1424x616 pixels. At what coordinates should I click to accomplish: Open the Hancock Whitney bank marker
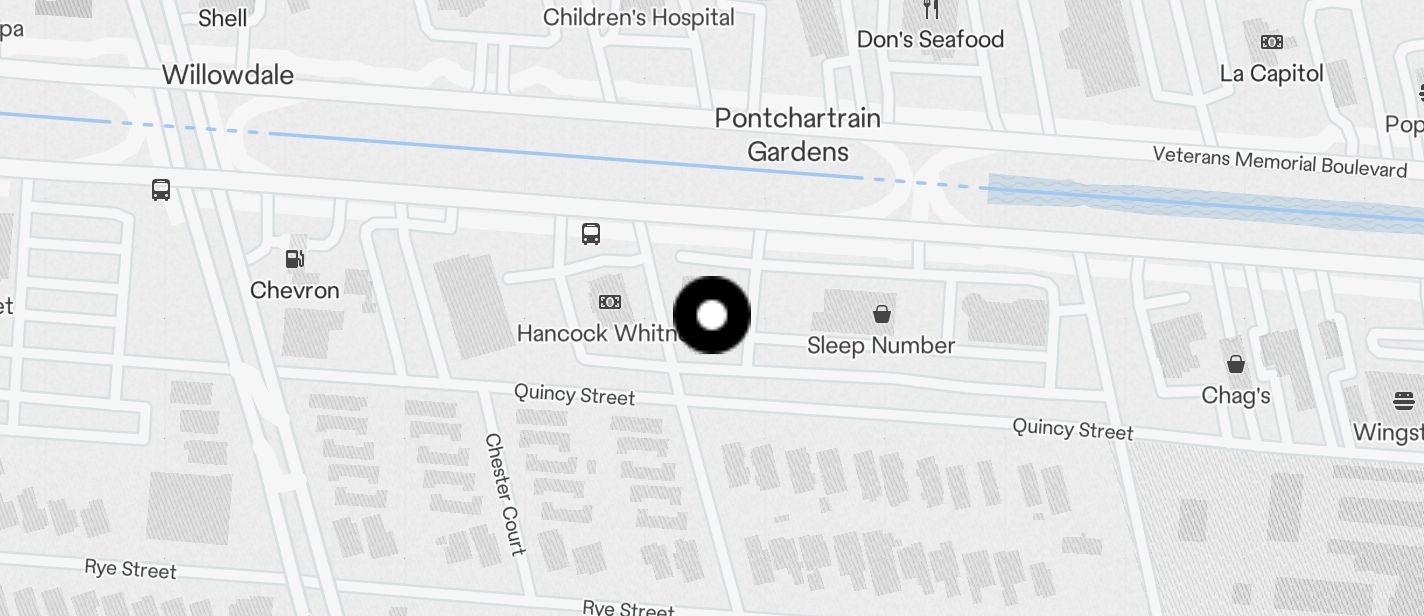pyautogui.click(x=610, y=302)
